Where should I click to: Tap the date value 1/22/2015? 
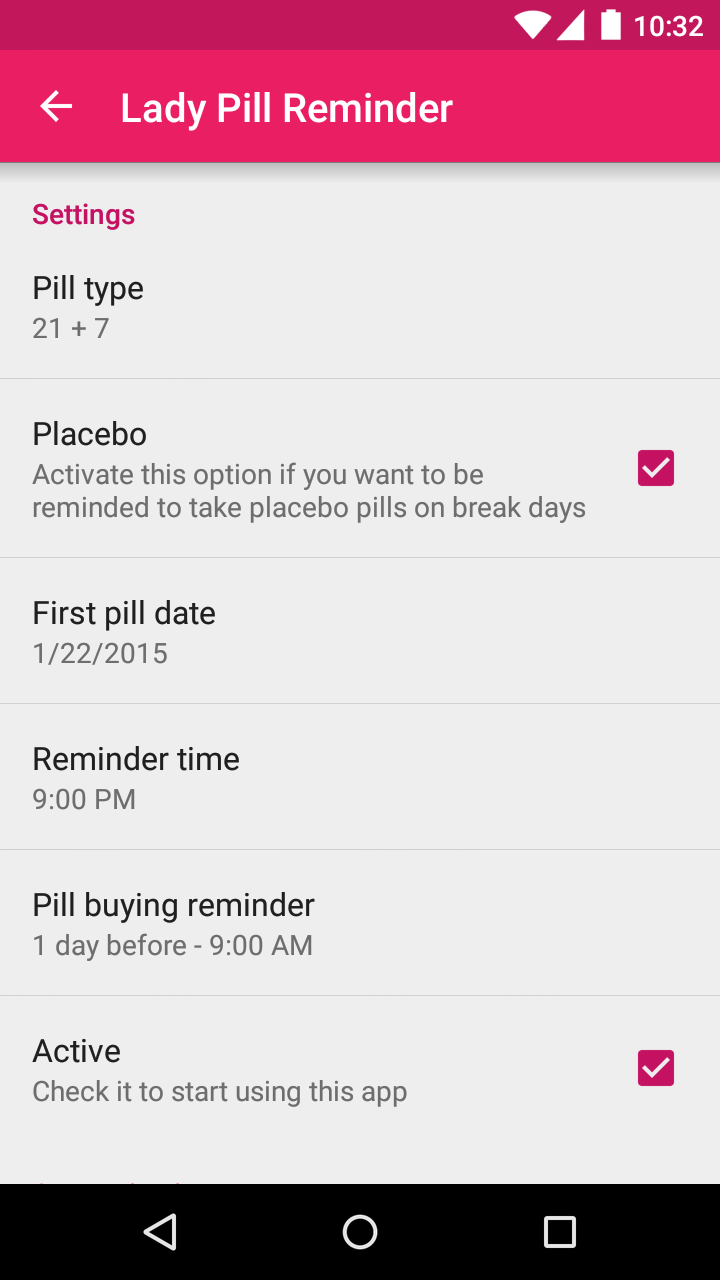coord(100,653)
